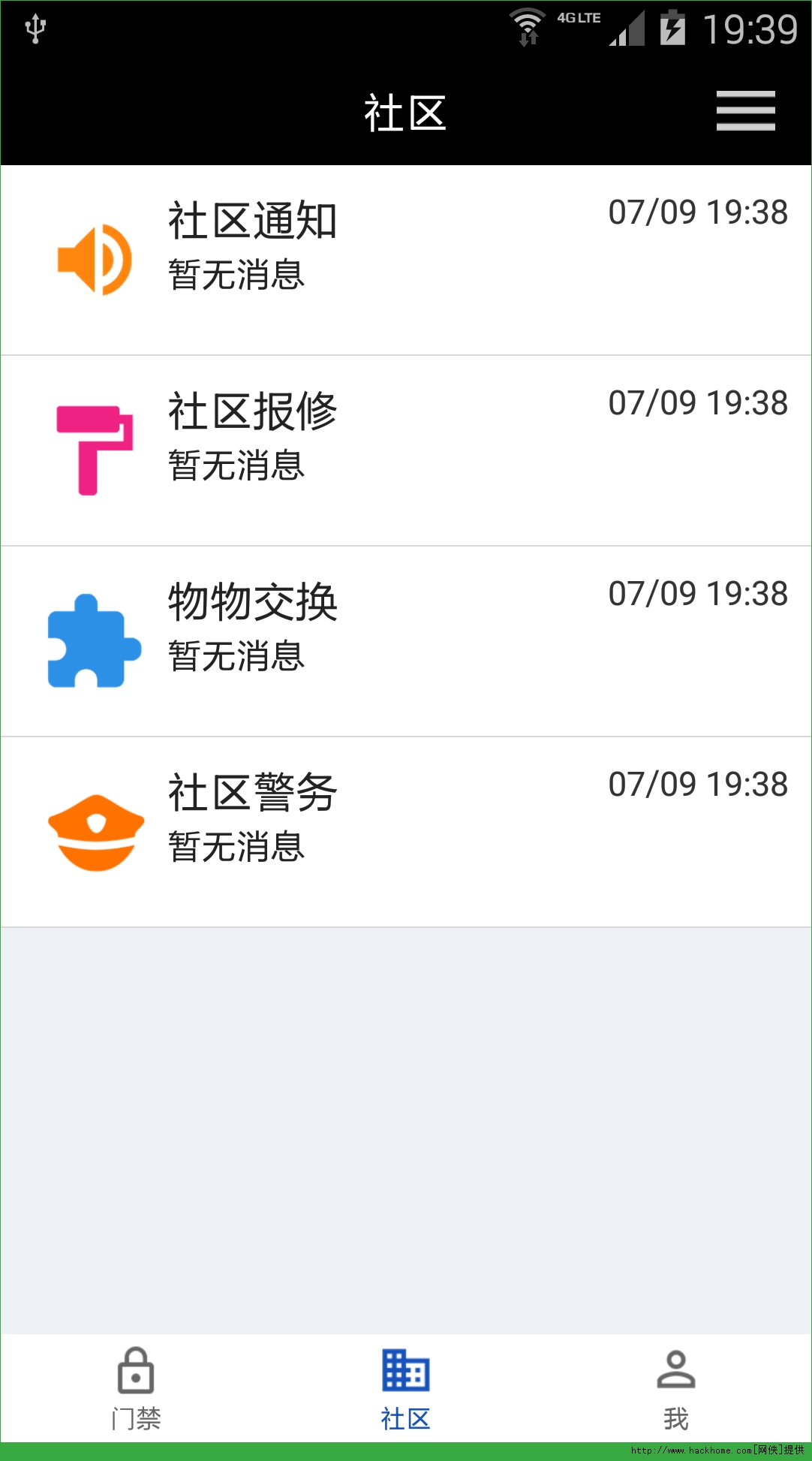Open the hamburger menu in the header

point(745,111)
